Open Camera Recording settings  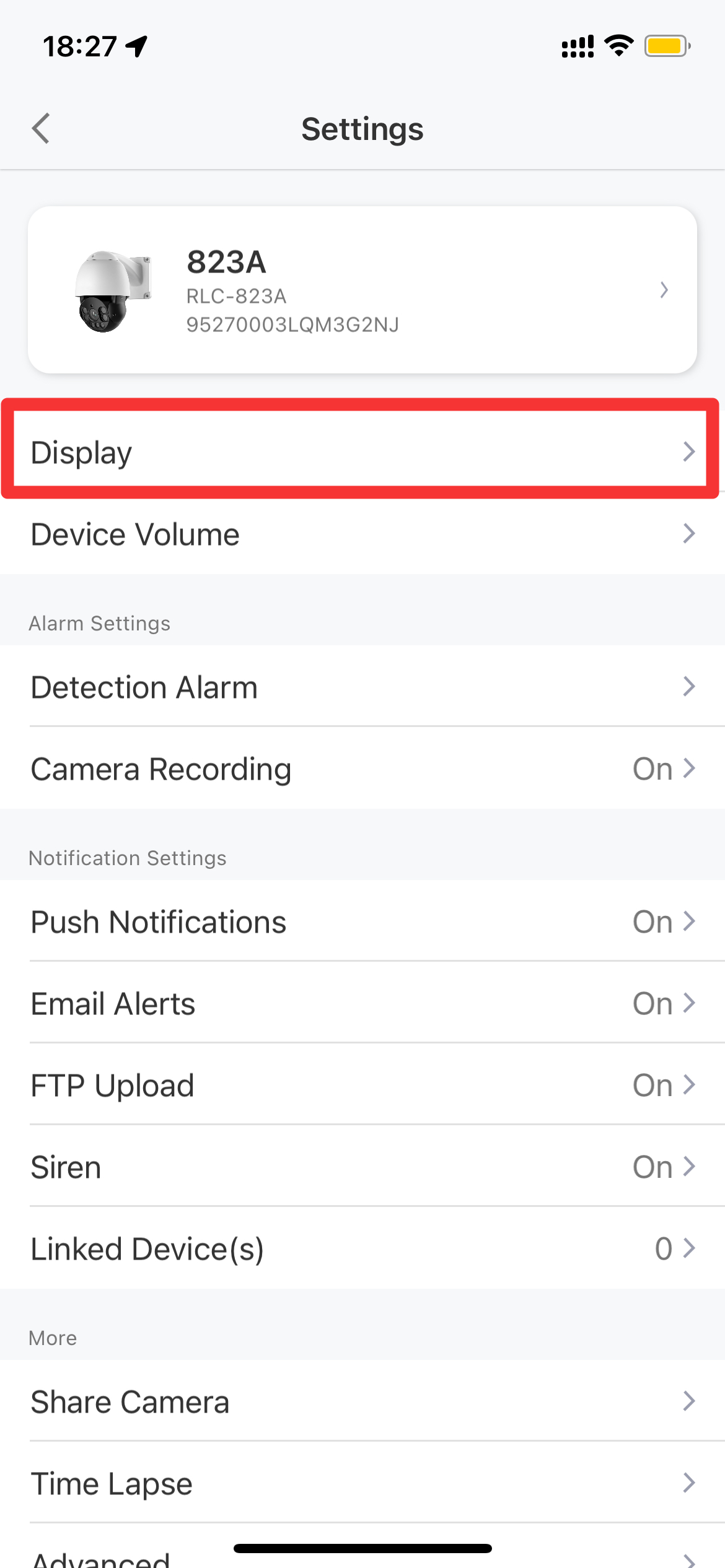[362, 769]
